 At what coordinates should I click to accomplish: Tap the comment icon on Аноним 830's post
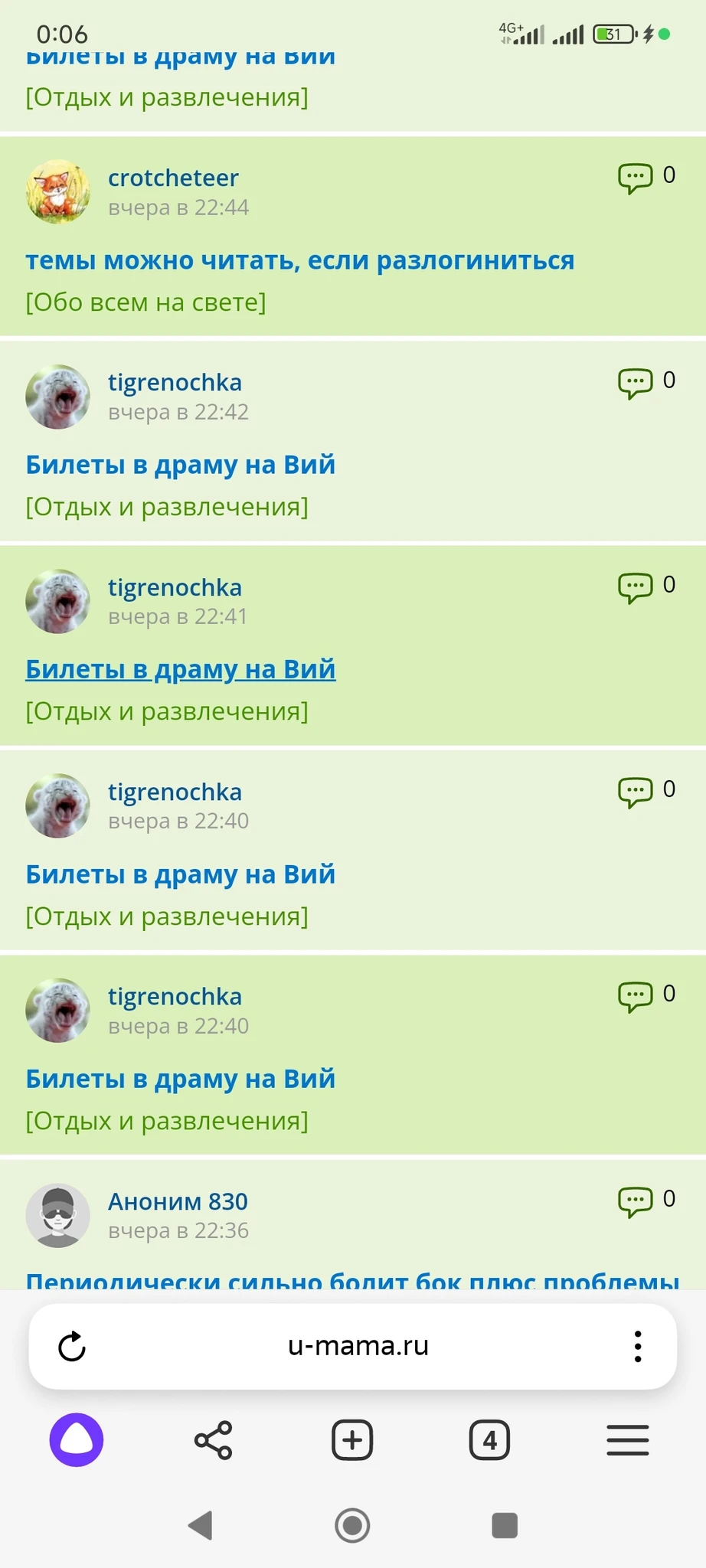[x=635, y=1201]
